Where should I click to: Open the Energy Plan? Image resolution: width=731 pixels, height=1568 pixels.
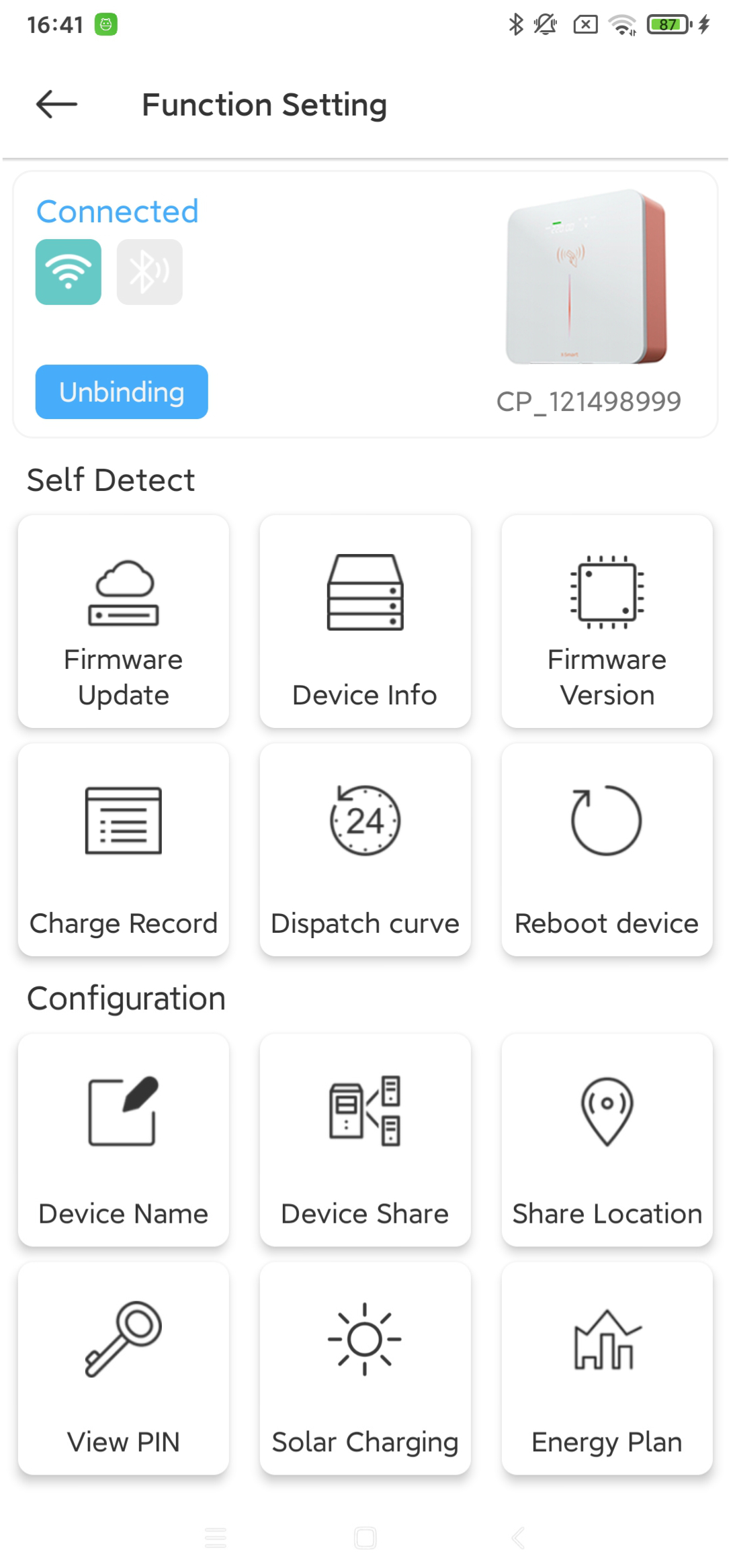[607, 1368]
